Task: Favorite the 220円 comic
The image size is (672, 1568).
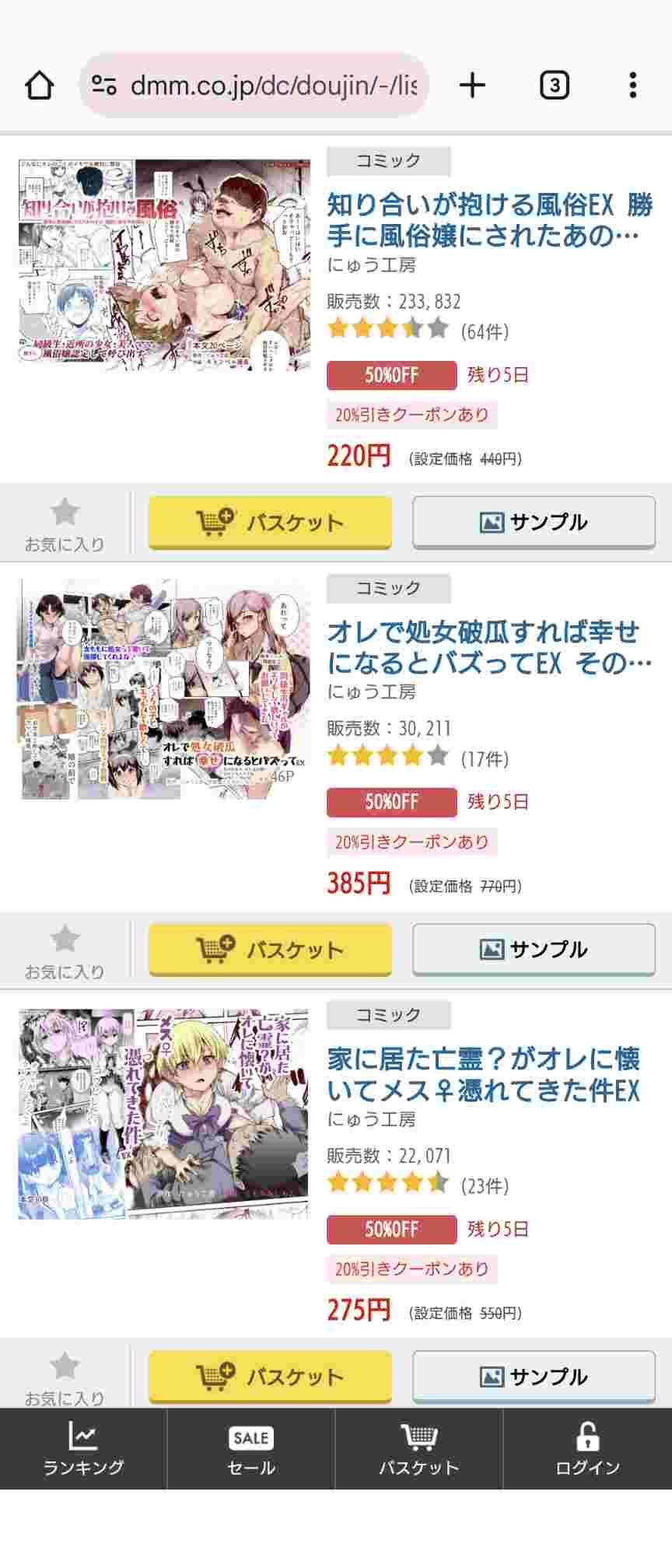Action: click(x=65, y=522)
